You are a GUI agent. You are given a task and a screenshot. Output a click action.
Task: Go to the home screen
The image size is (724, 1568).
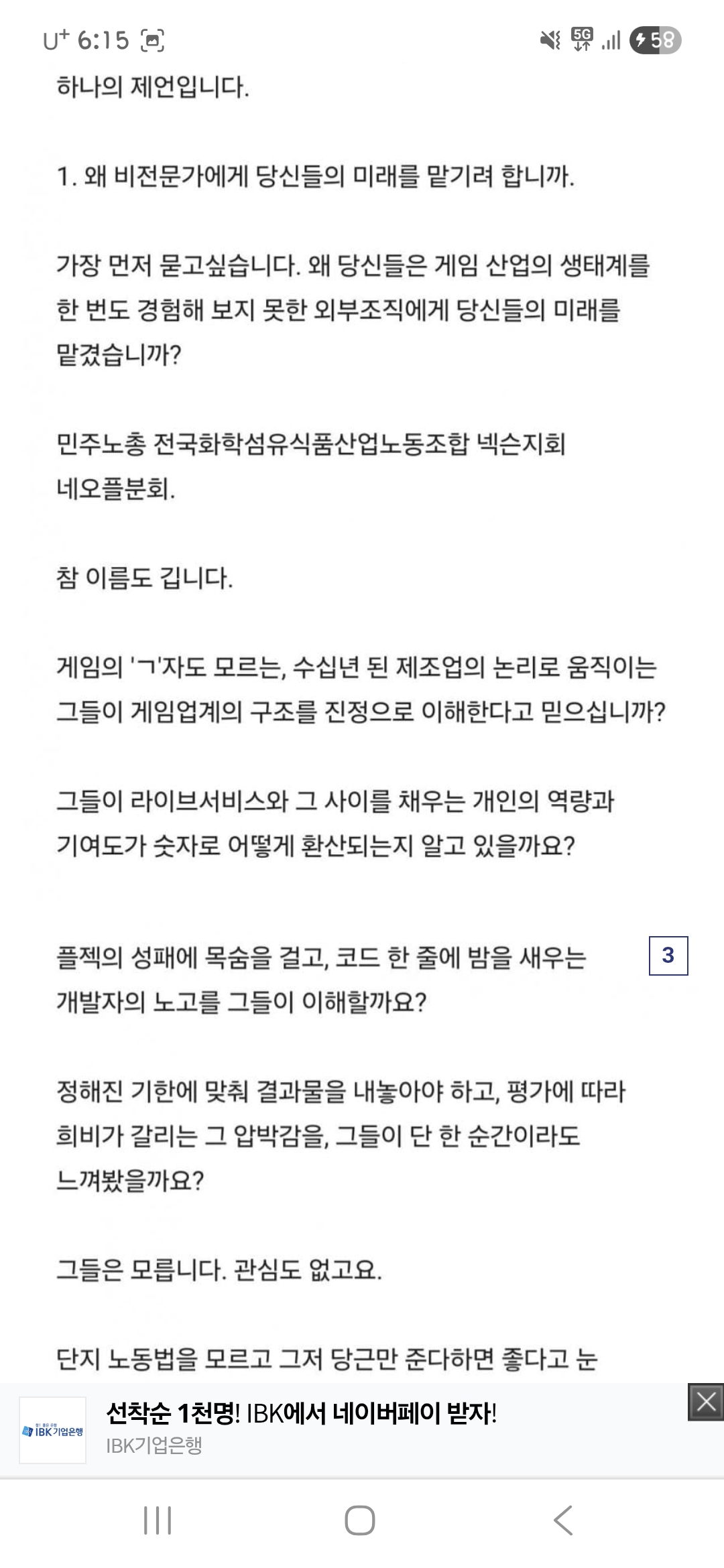[x=360, y=1520]
